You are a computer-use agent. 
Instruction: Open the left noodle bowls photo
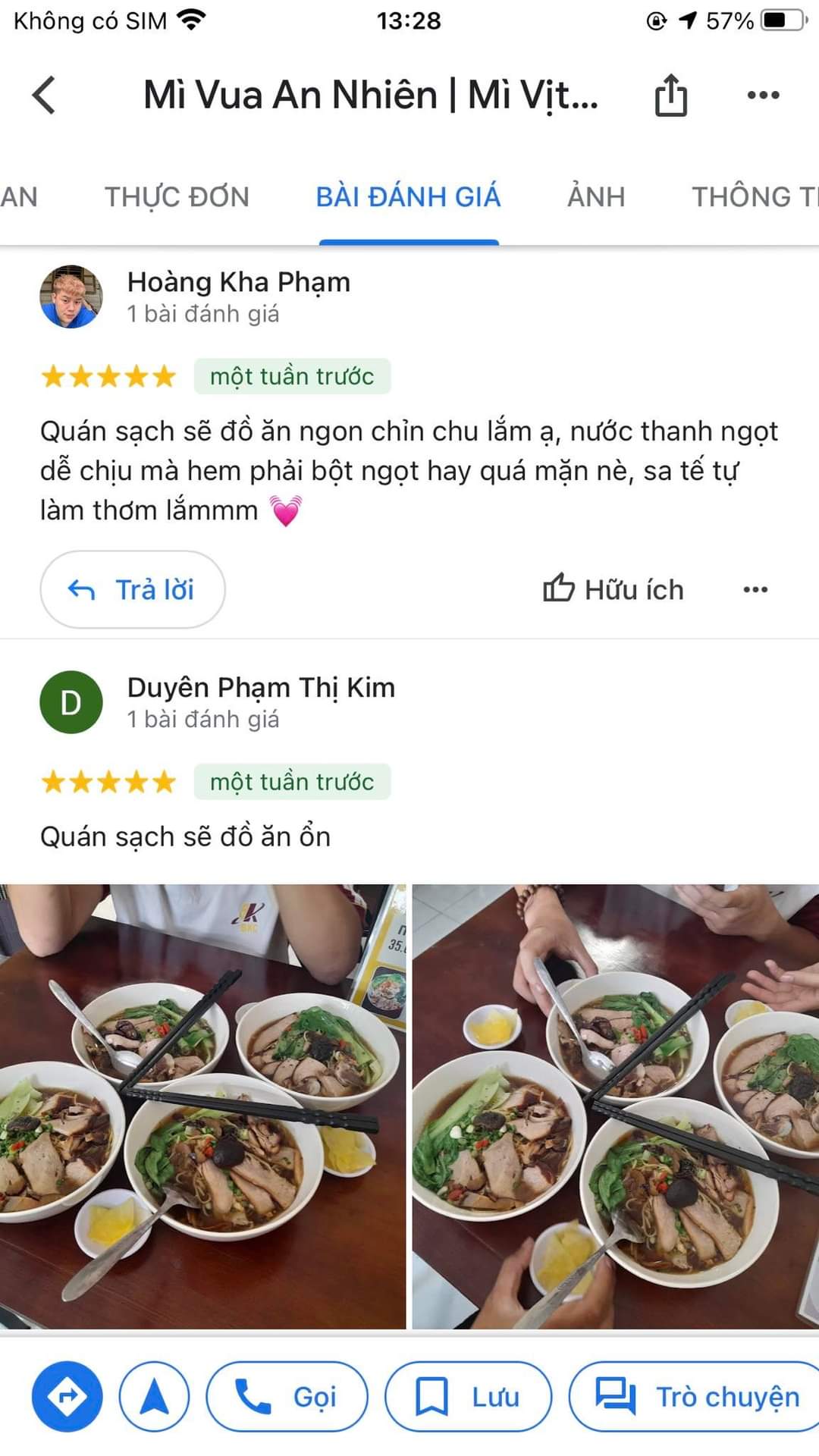pyautogui.click(x=202, y=1106)
